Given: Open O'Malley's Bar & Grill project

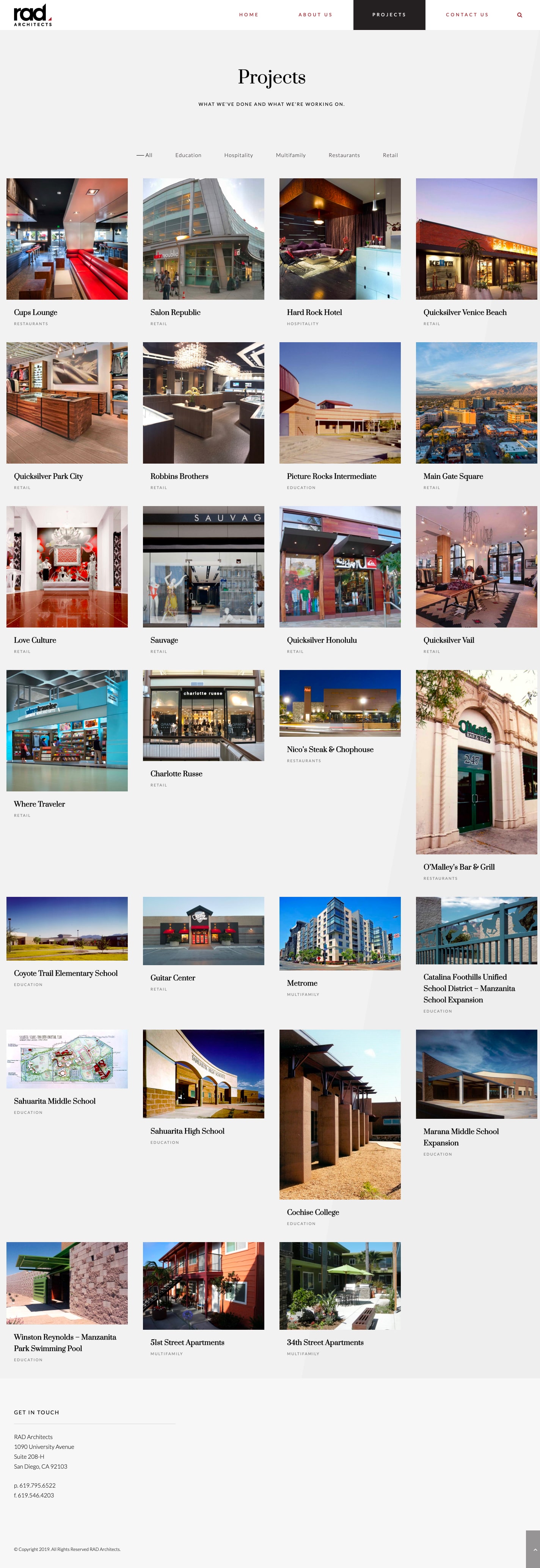Looking at the screenshot, I should pyautogui.click(x=476, y=761).
